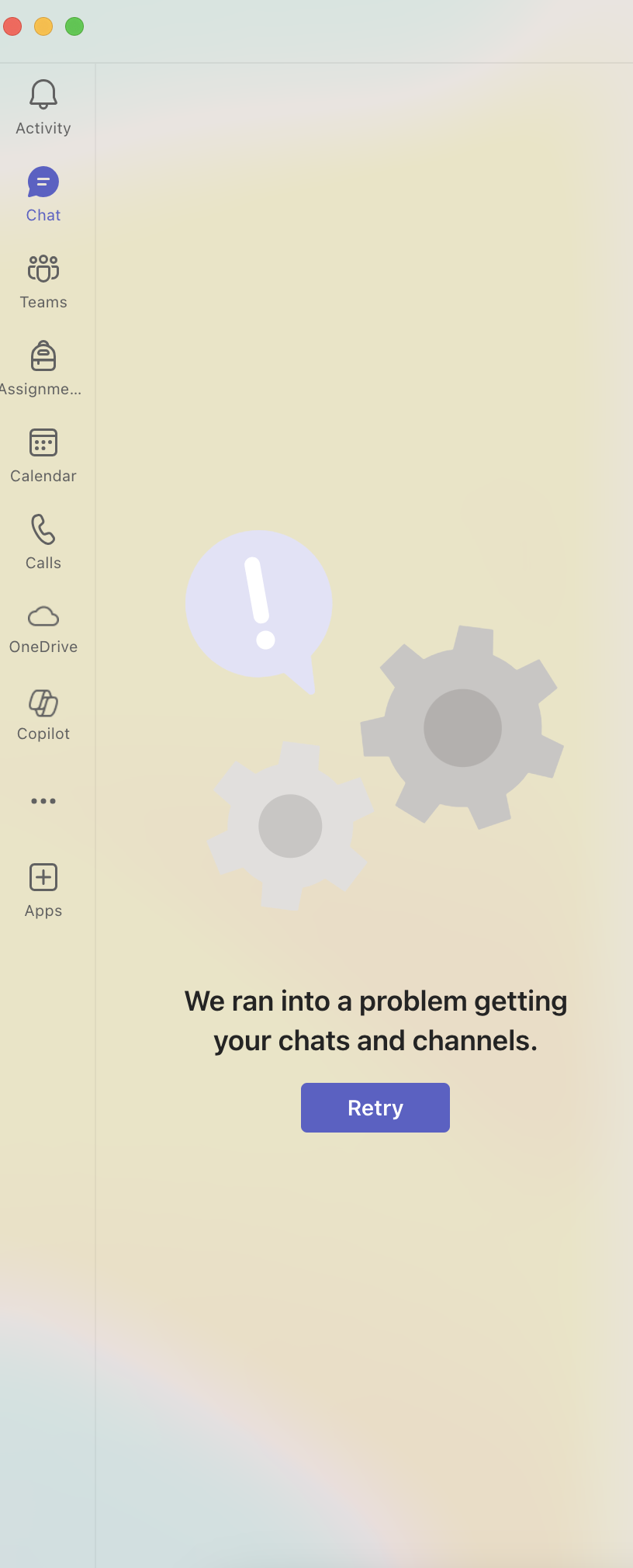Open the Apps store panel
This screenshot has width=633, height=1568.
coord(43,887)
